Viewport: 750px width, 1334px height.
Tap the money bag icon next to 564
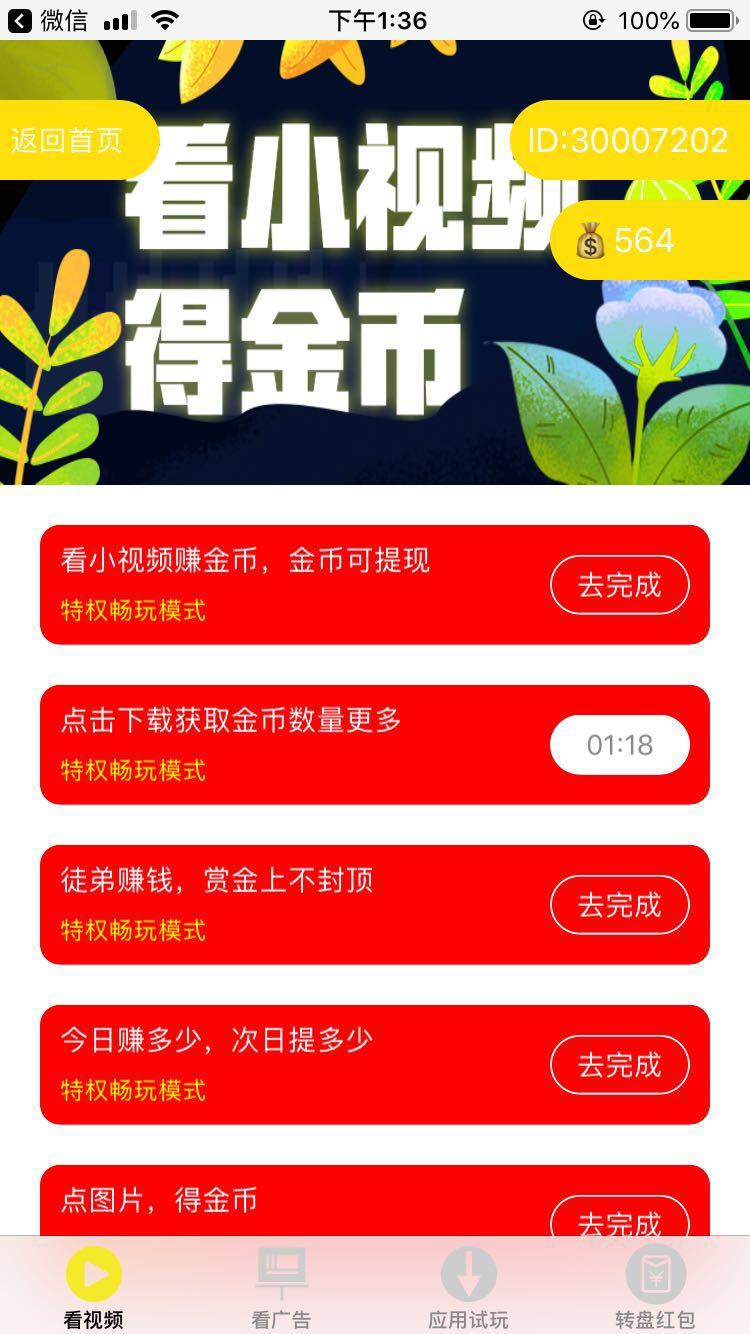coord(589,239)
